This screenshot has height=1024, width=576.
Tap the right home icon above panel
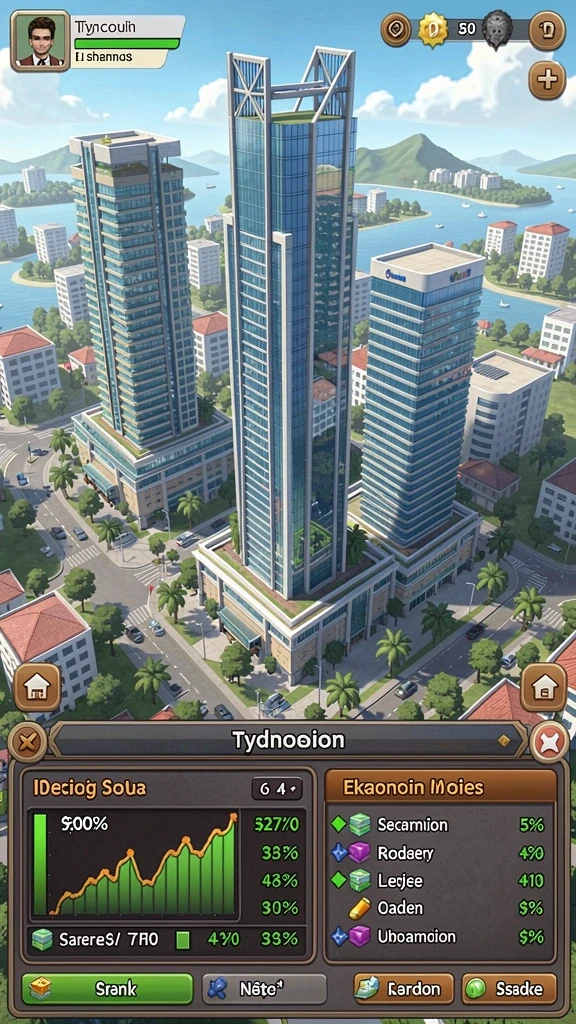click(x=543, y=687)
